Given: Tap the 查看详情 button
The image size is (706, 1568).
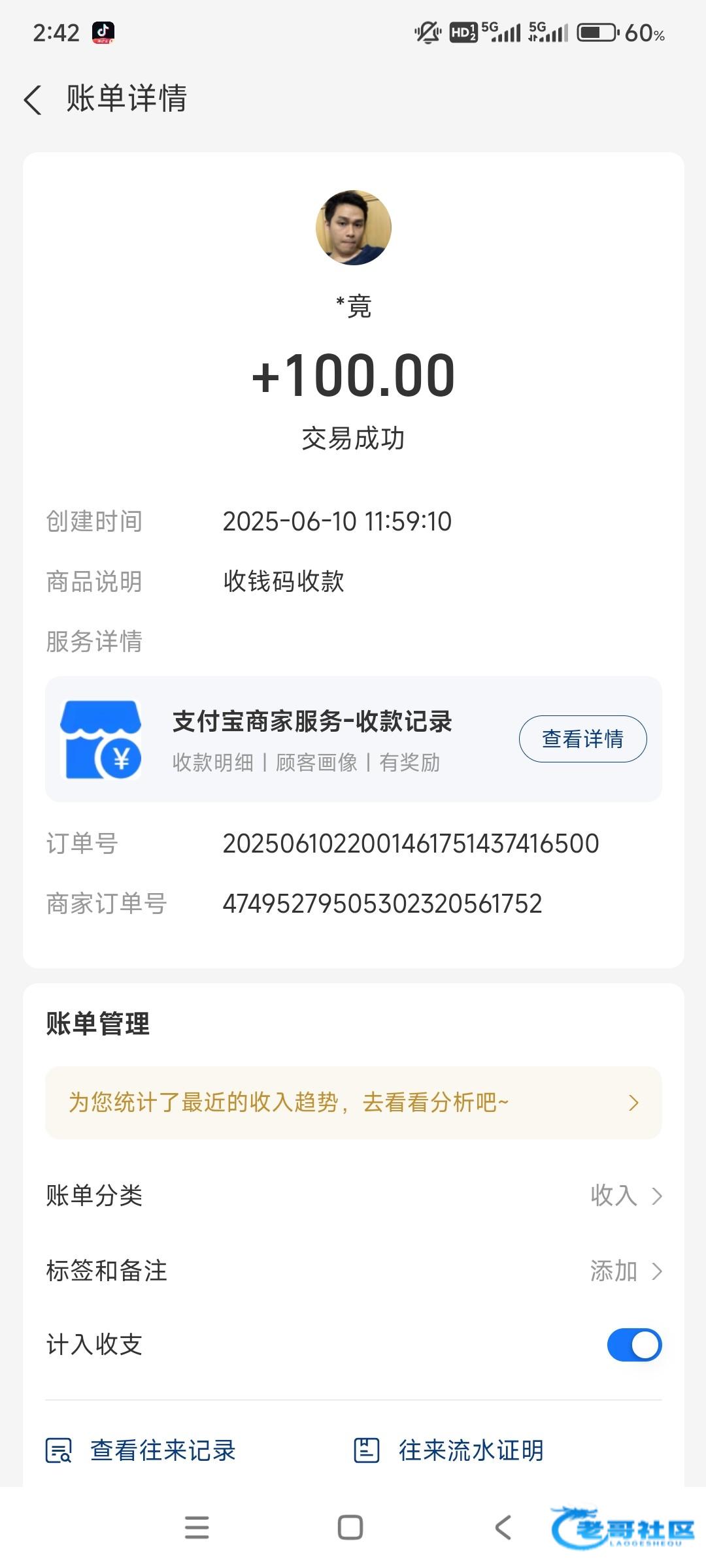Looking at the screenshot, I should pos(582,739).
